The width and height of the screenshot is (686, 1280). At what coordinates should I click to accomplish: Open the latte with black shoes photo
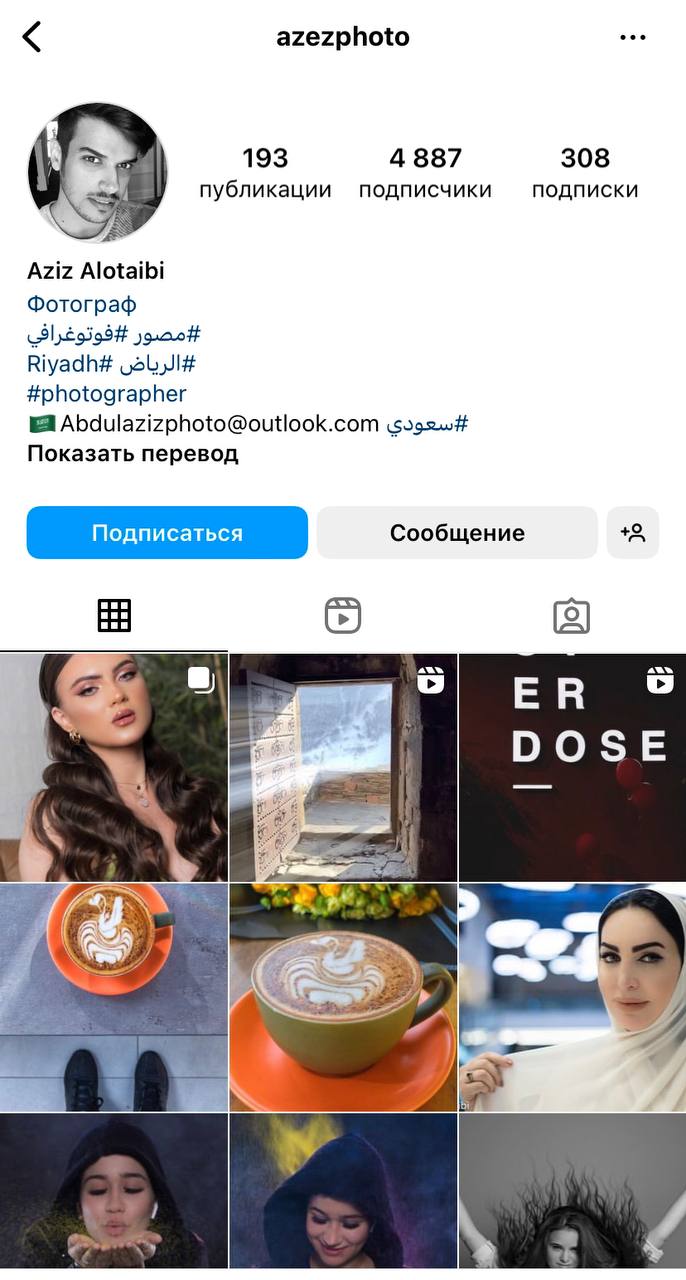pos(113,997)
